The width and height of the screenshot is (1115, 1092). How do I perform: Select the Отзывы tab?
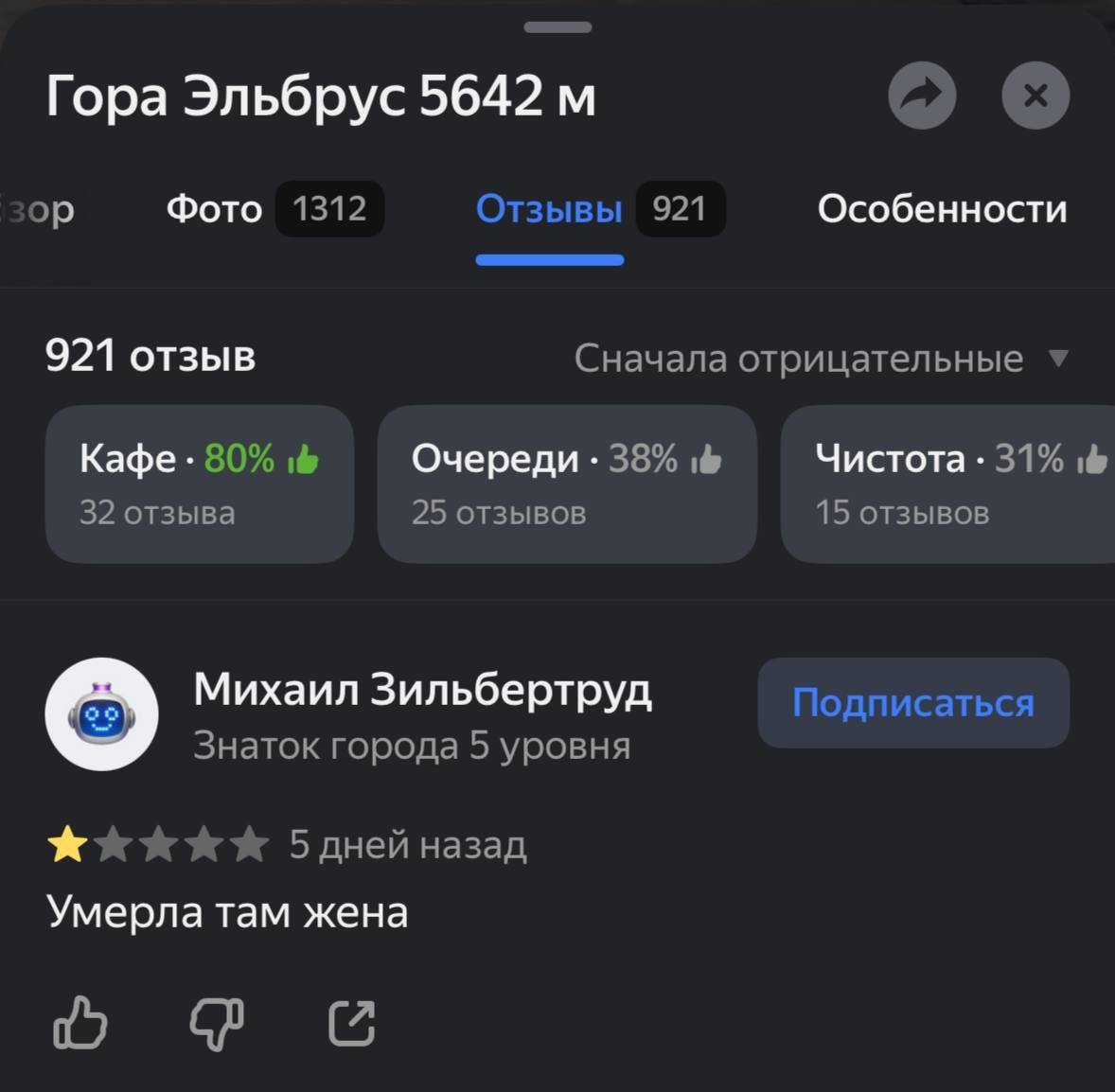(x=598, y=209)
